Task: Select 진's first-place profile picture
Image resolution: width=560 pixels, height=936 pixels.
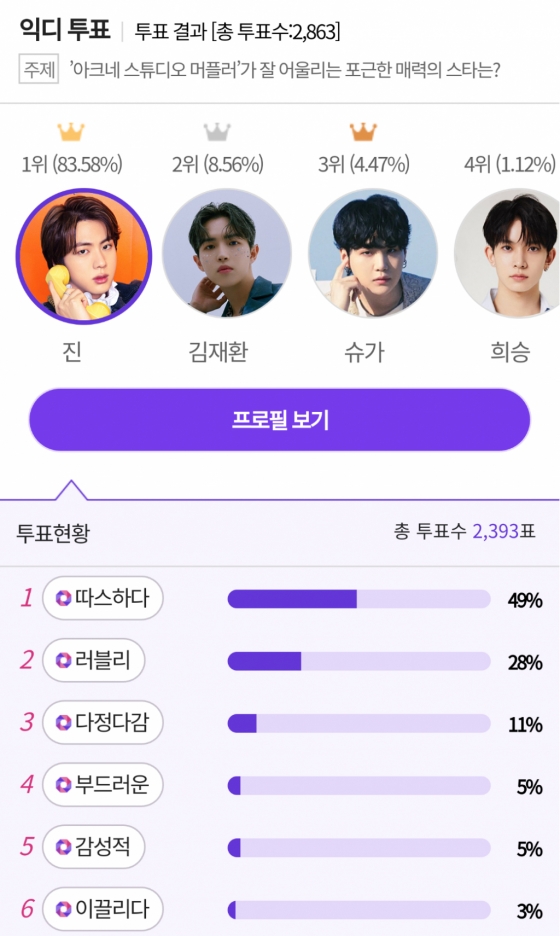Action: (84, 256)
